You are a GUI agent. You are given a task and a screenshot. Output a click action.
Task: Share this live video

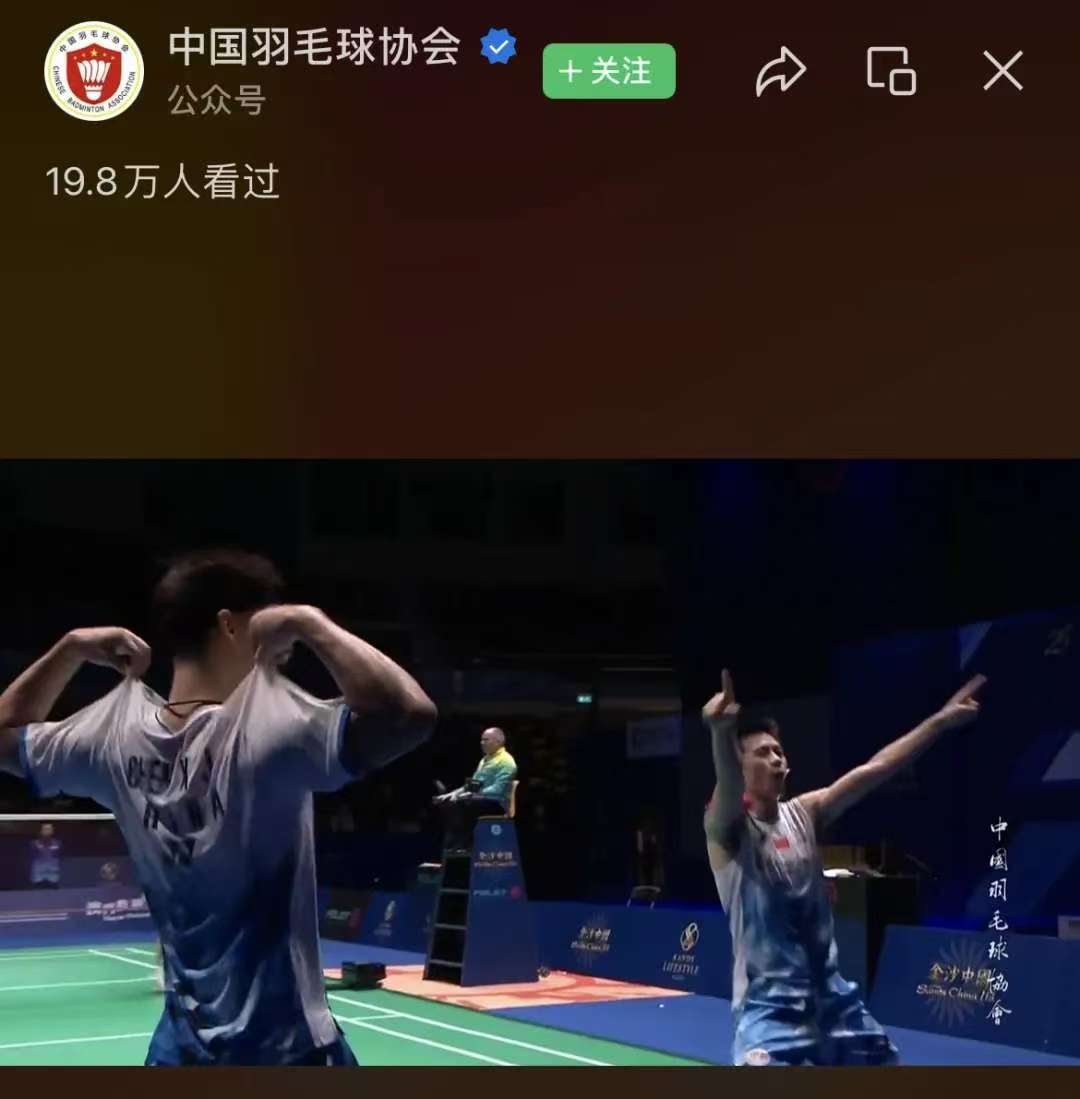coord(780,72)
